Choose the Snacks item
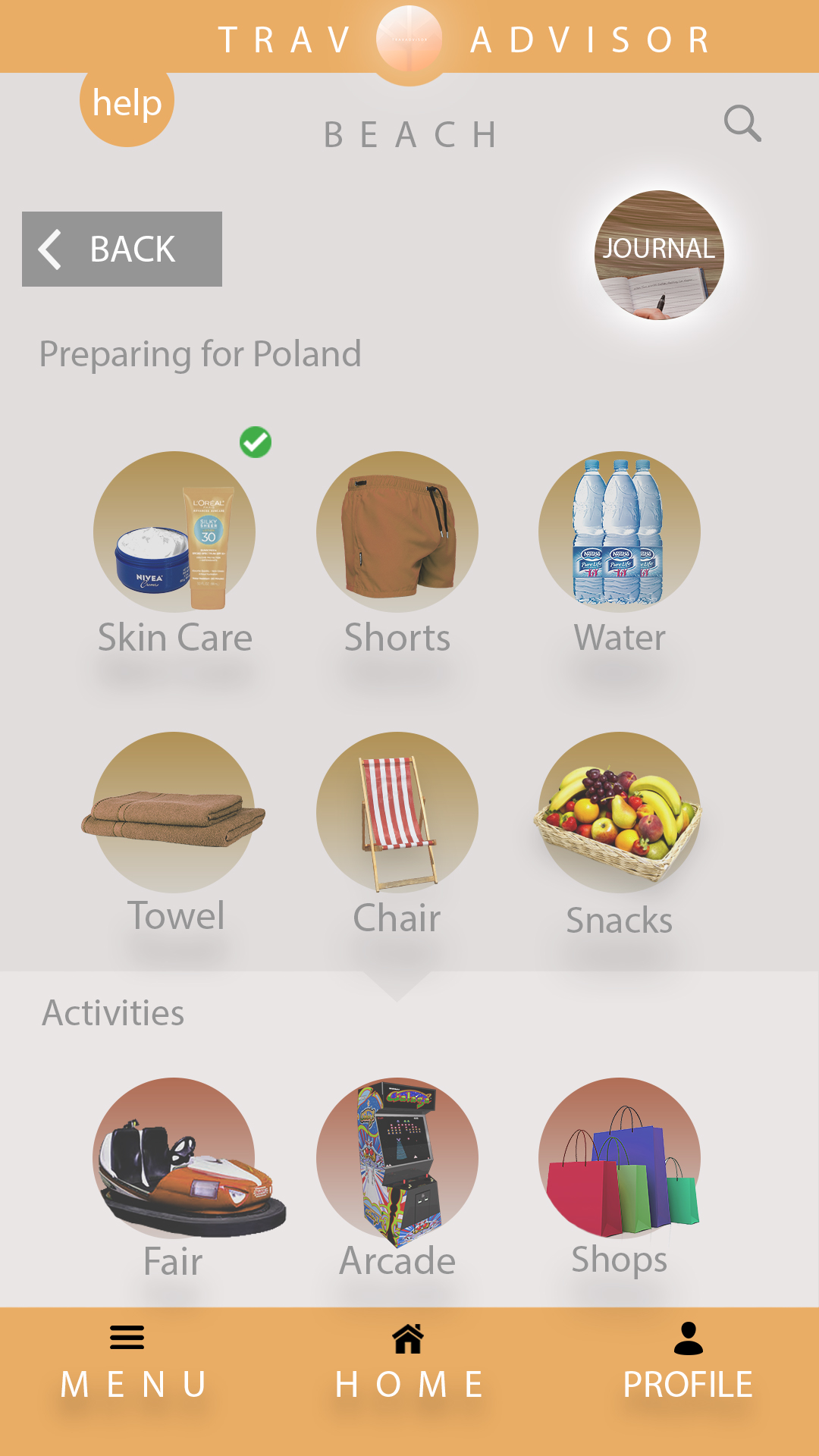819x1456 pixels. 620,813
